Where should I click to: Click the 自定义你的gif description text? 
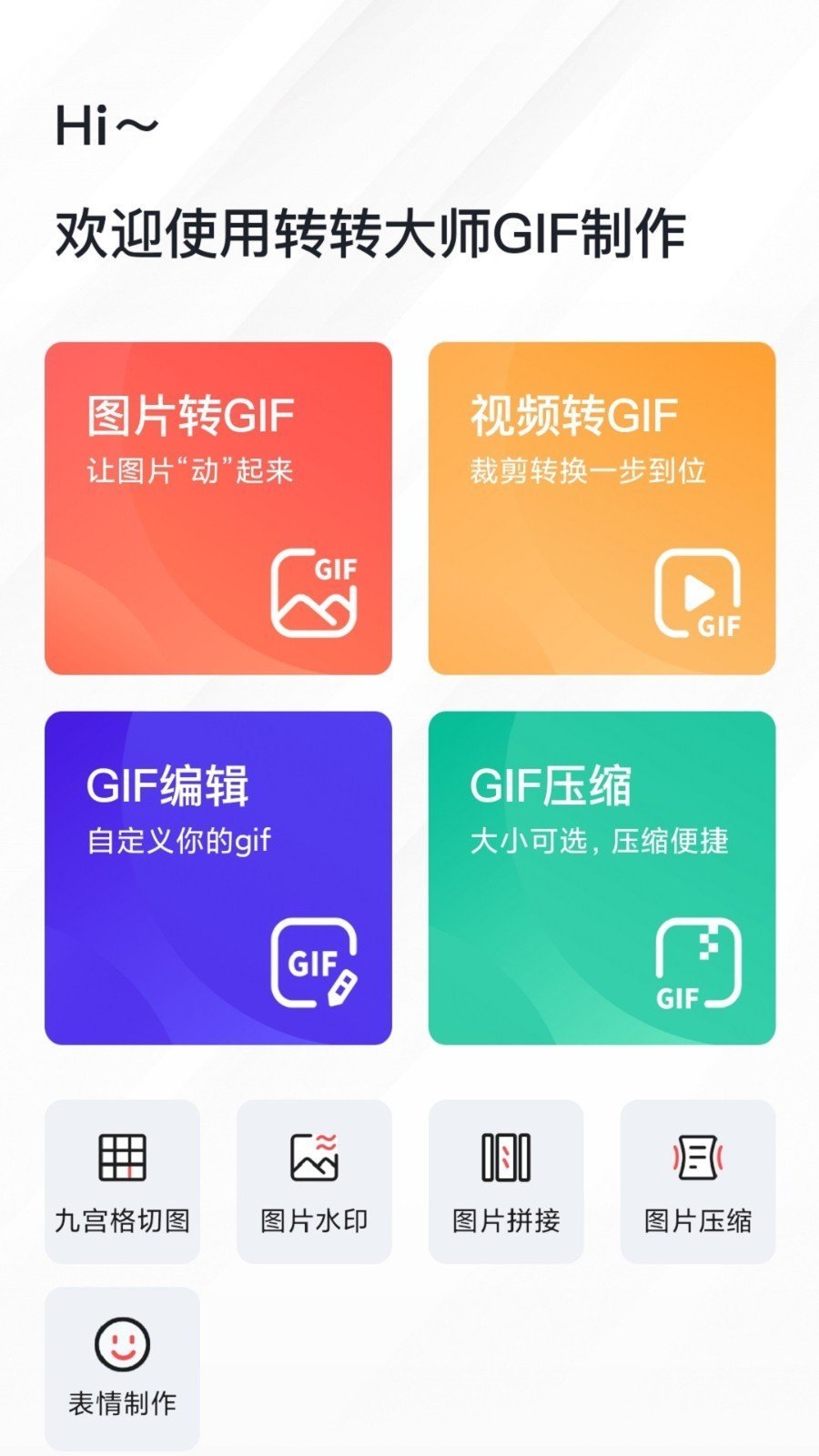pos(180,842)
